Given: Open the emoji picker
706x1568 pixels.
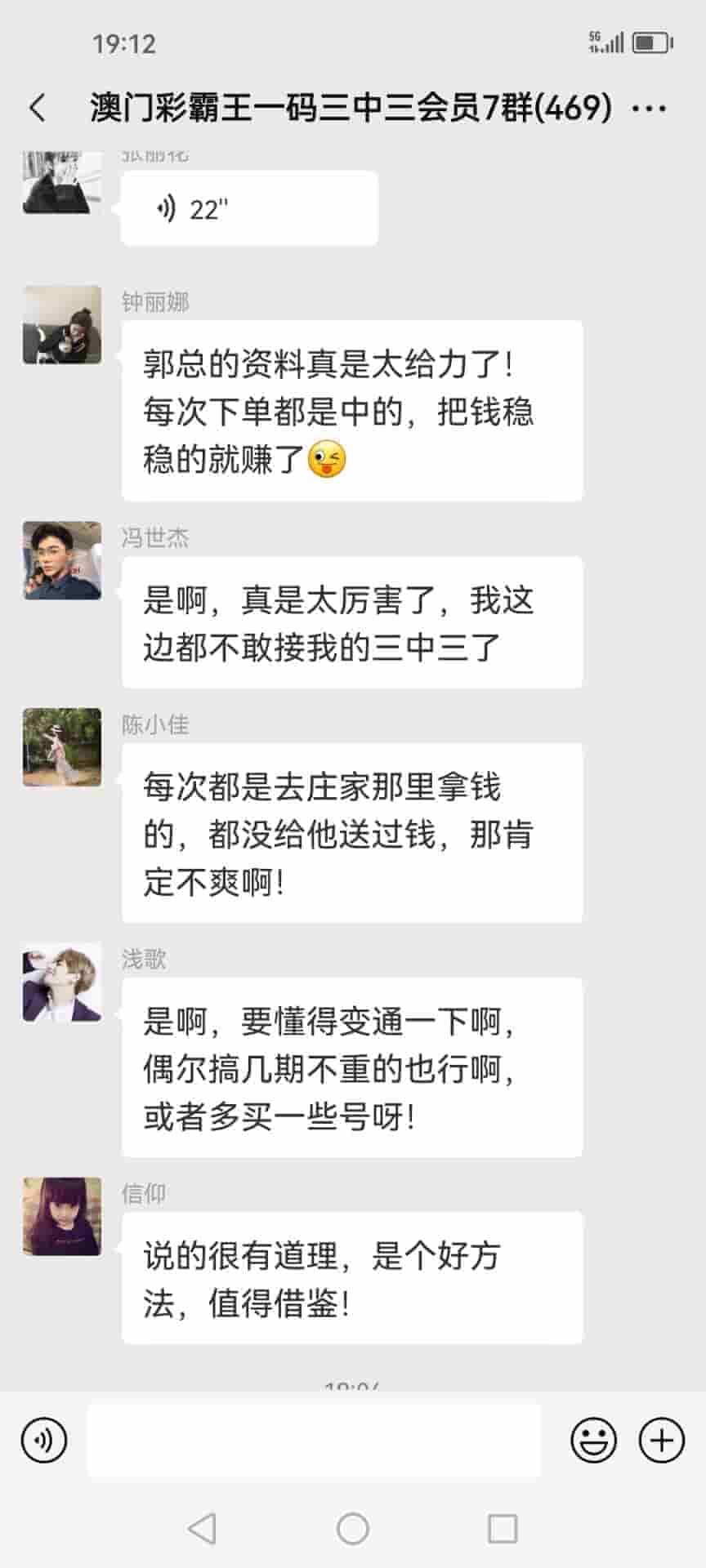Looking at the screenshot, I should click(593, 1441).
